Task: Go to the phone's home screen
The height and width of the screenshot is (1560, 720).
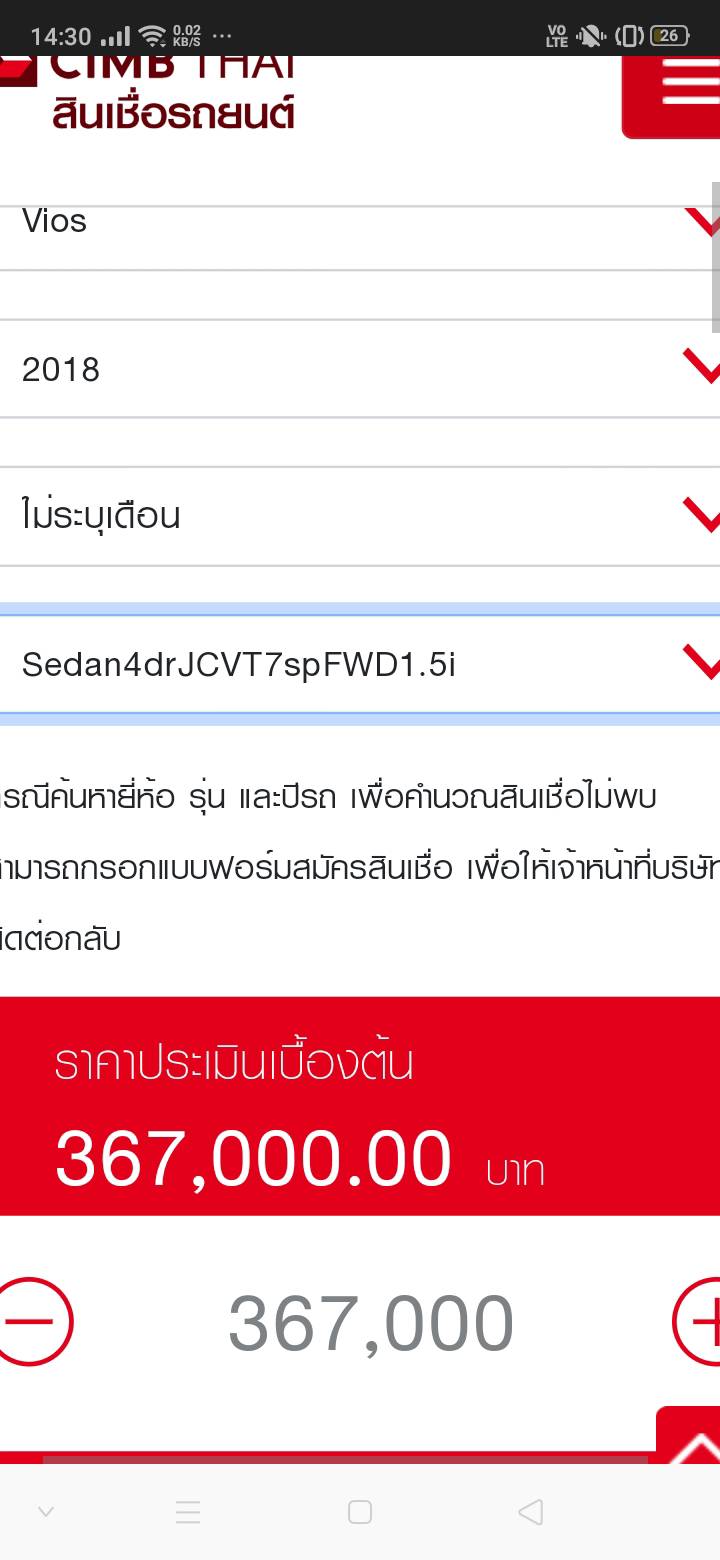Action: (360, 1512)
